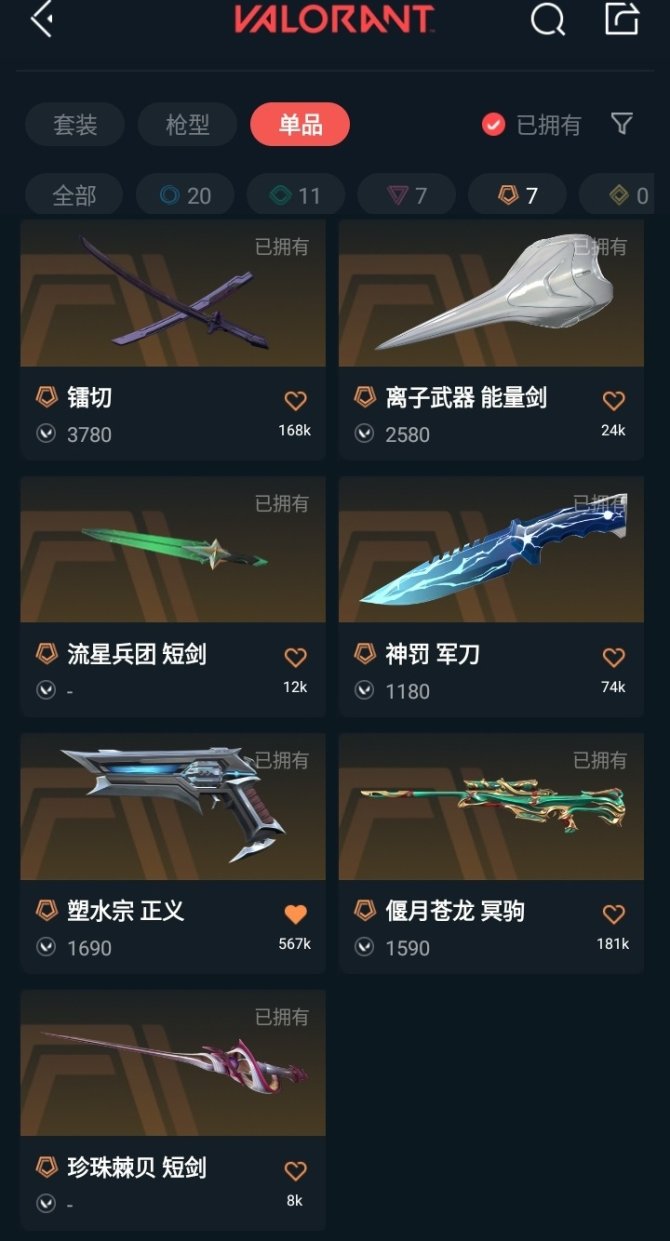Like the 离子武器 能量剑 skin
This screenshot has width=670, height=1241.
click(613, 401)
